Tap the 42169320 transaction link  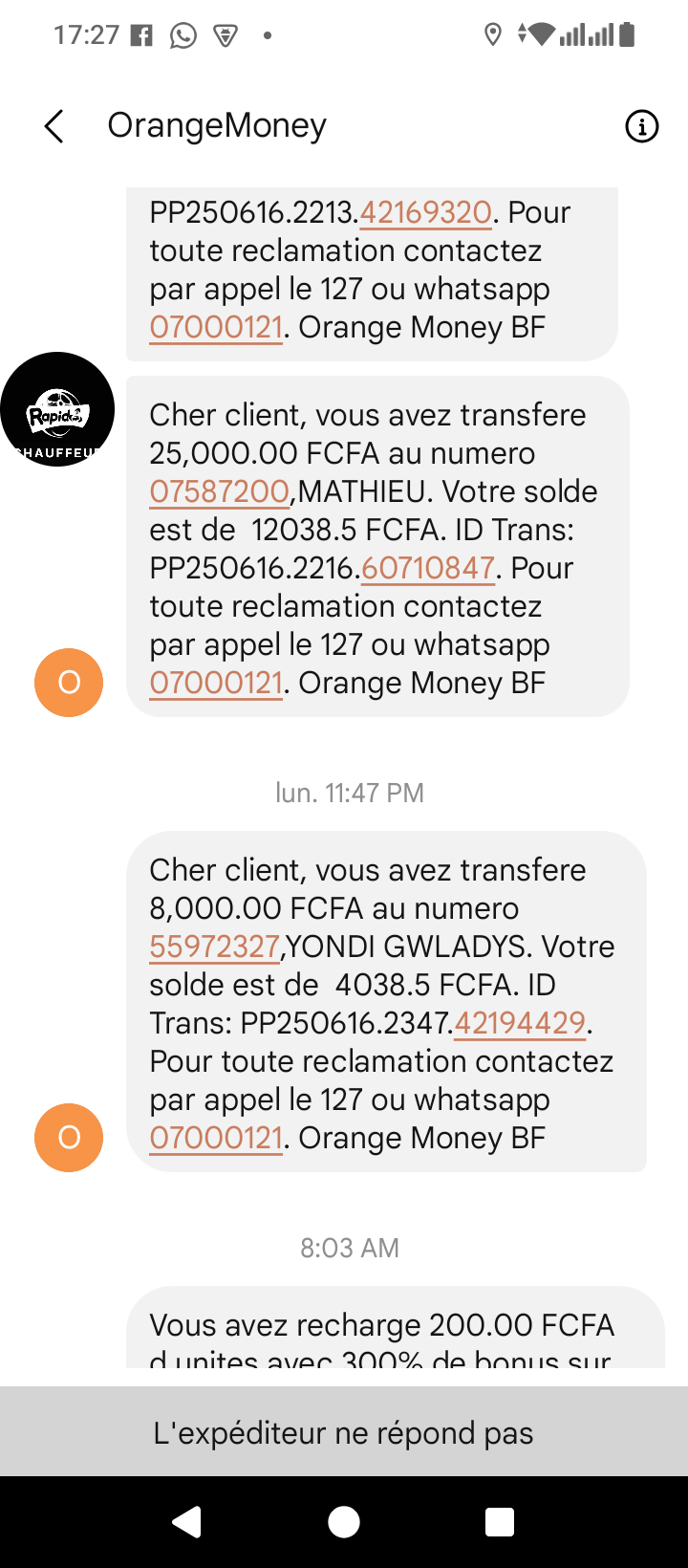pyautogui.click(x=425, y=211)
